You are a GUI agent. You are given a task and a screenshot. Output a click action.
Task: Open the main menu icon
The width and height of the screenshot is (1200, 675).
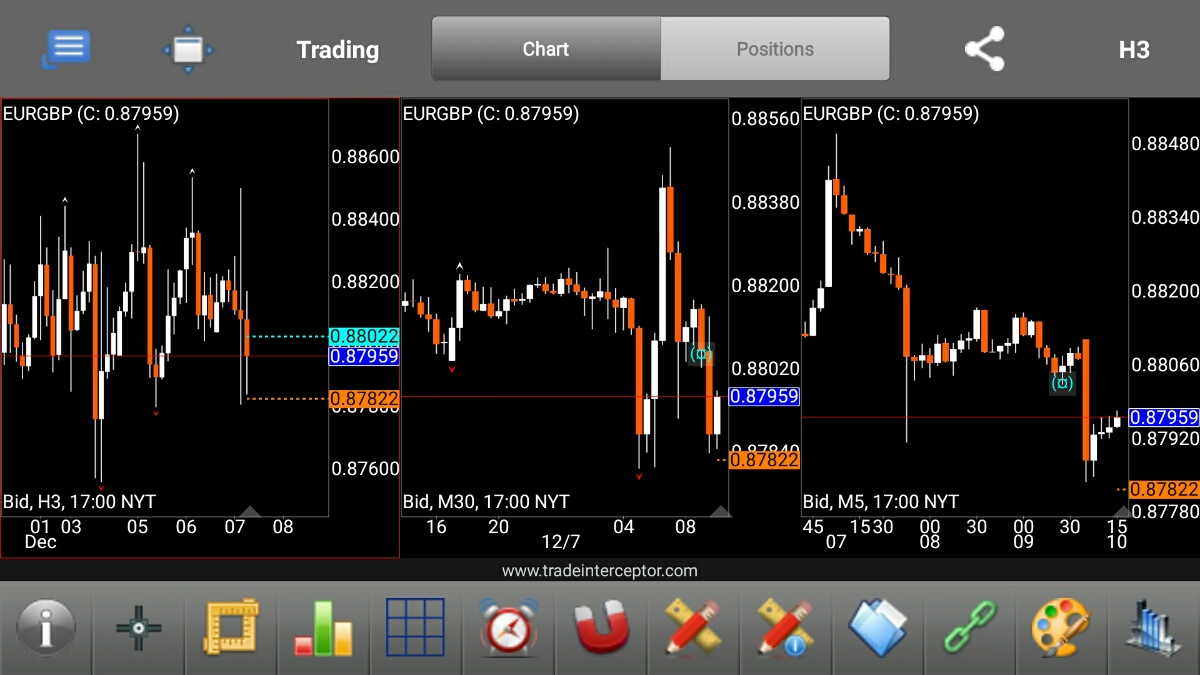coord(67,48)
